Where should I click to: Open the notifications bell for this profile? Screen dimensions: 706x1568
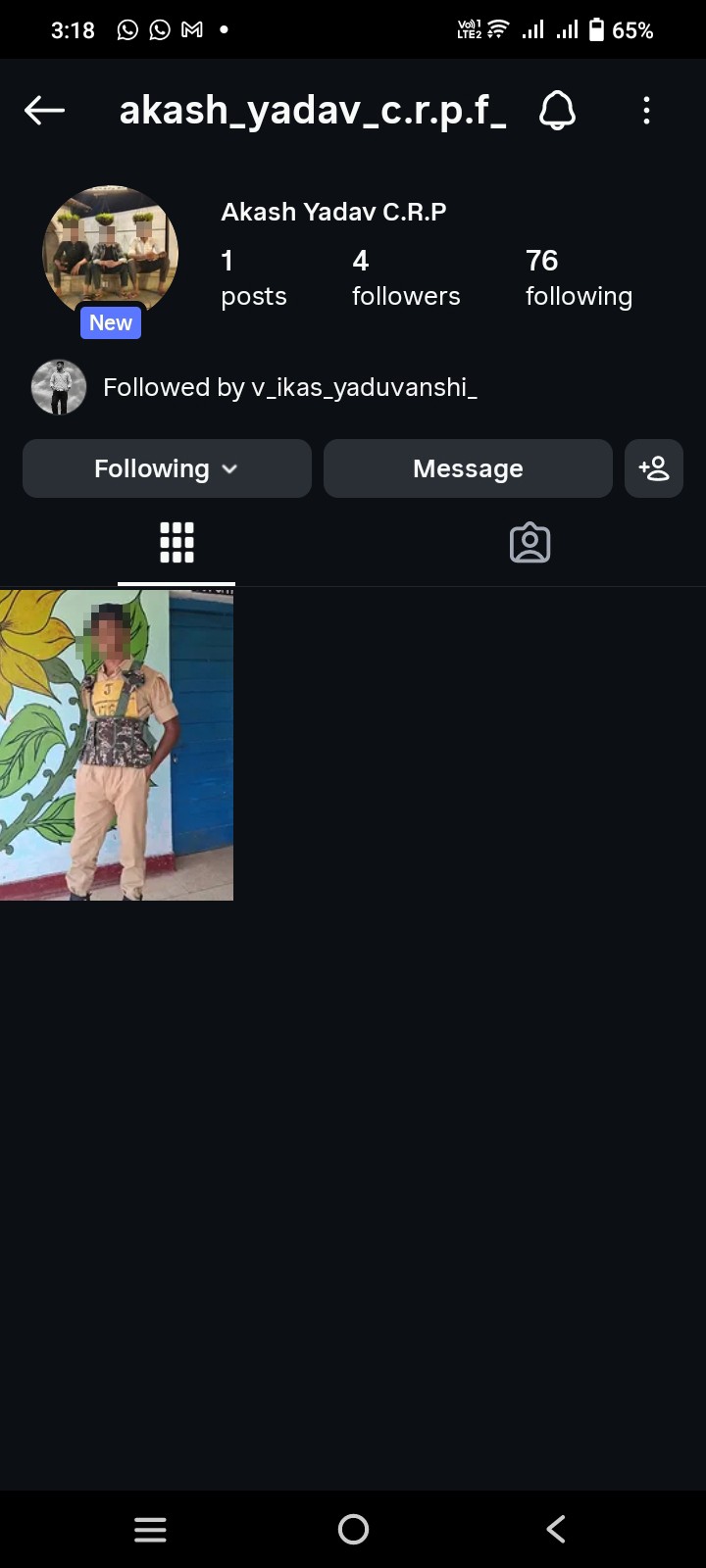[x=557, y=111]
